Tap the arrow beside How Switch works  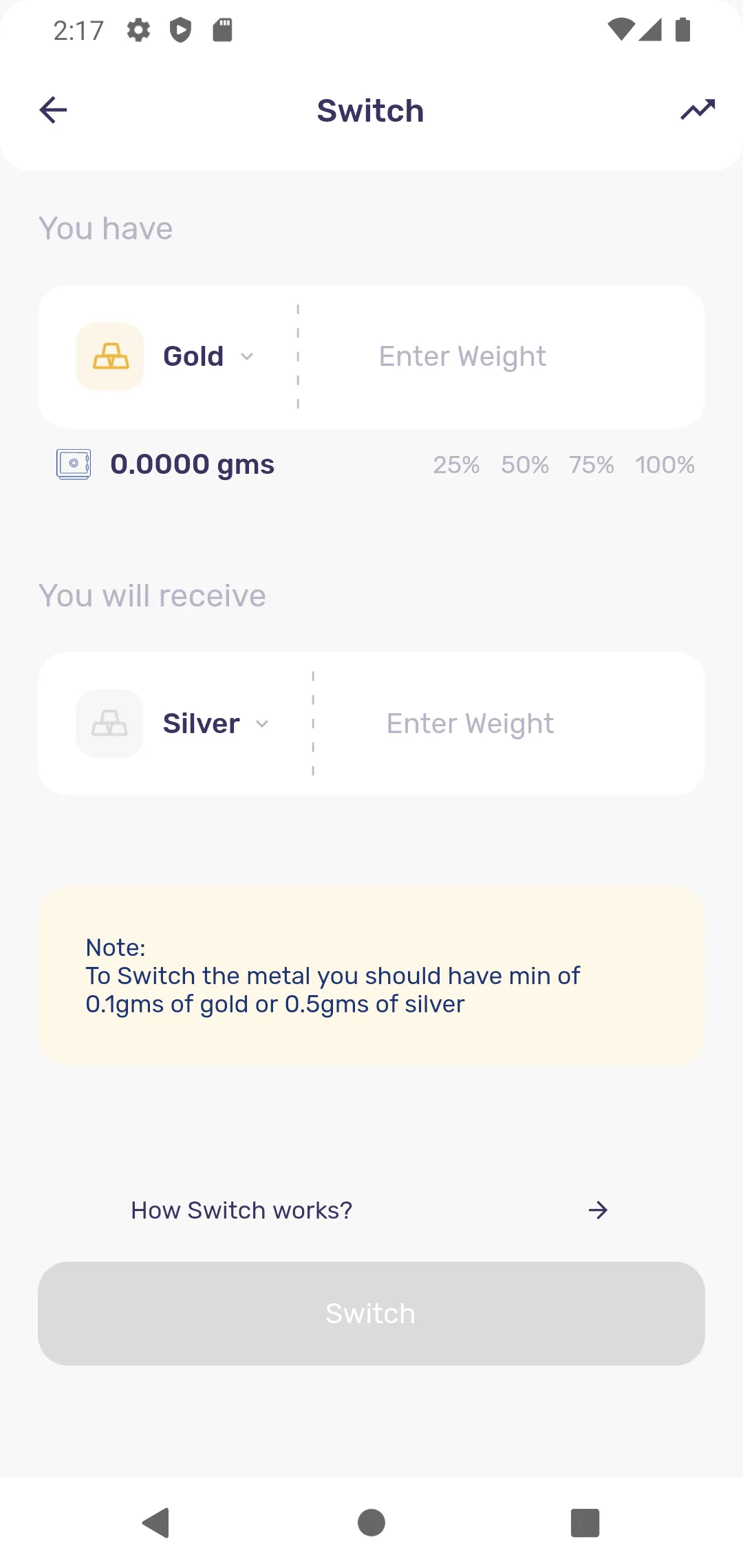tap(598, 1210)
